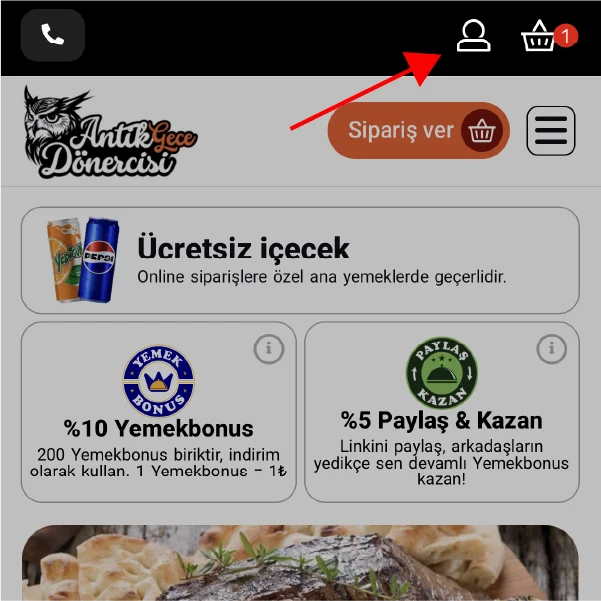Image resolution: width=601 pixels, height=601 pixels.
Task: Show info for the Yemekbonus offer
Action: (x=267, y=349)
